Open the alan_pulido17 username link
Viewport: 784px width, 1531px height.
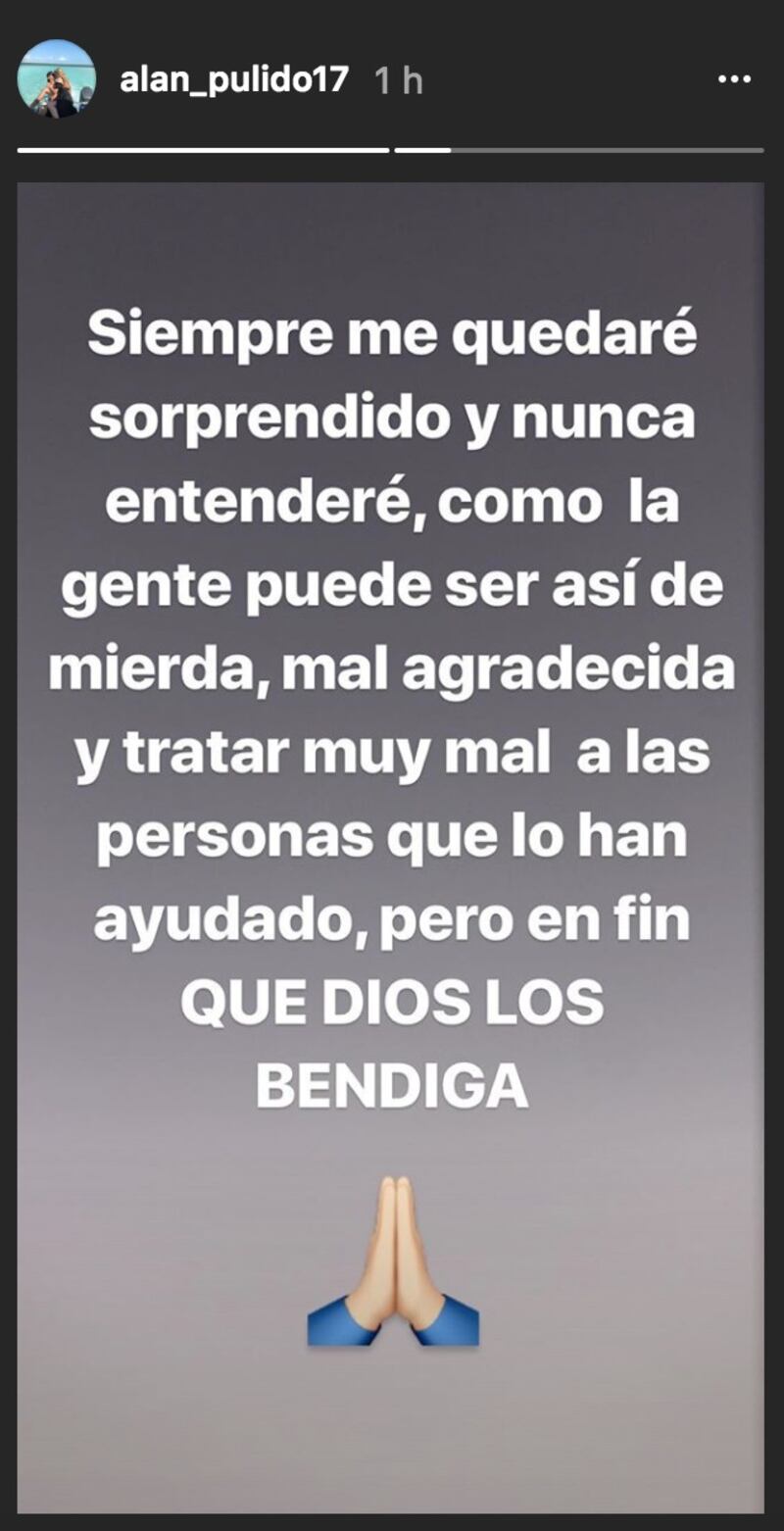[x=233, y=79]
